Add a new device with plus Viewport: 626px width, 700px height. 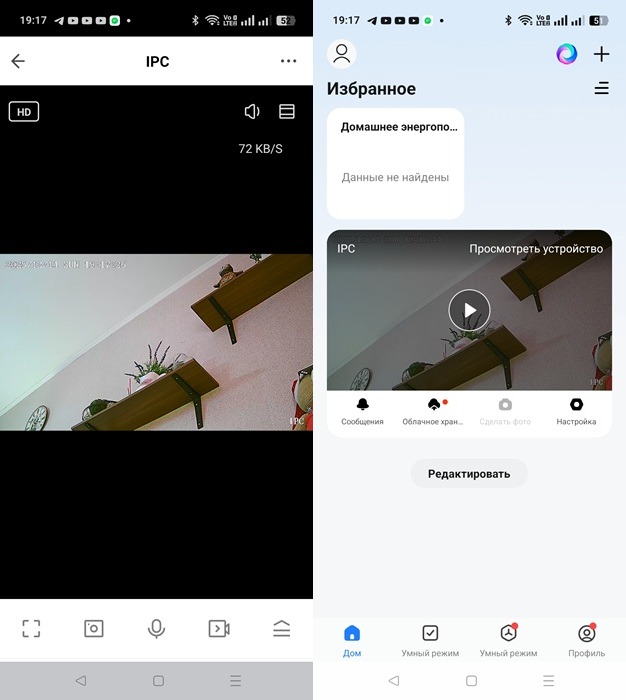point(601,54)
